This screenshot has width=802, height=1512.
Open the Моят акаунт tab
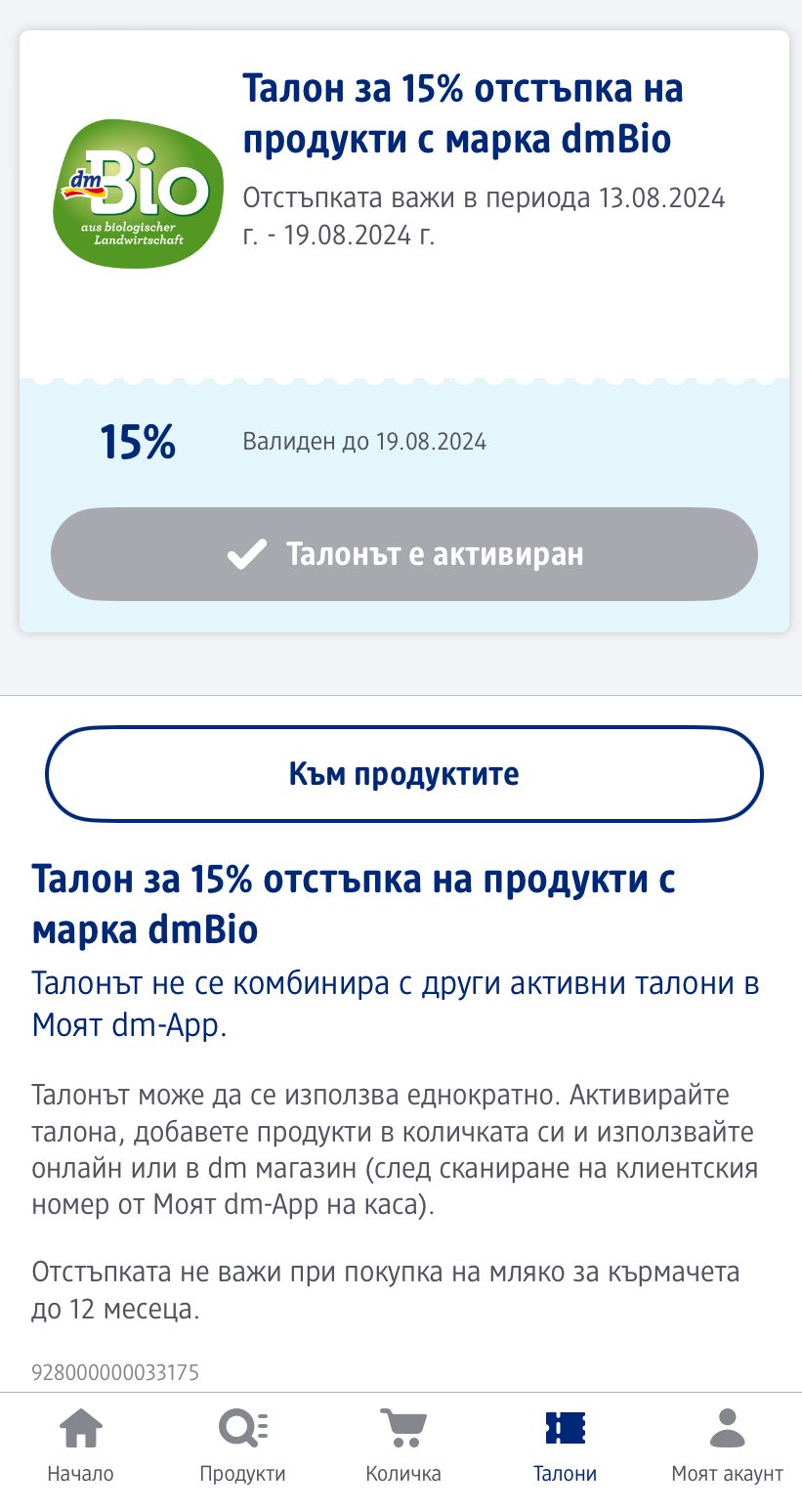(727, 1446)
